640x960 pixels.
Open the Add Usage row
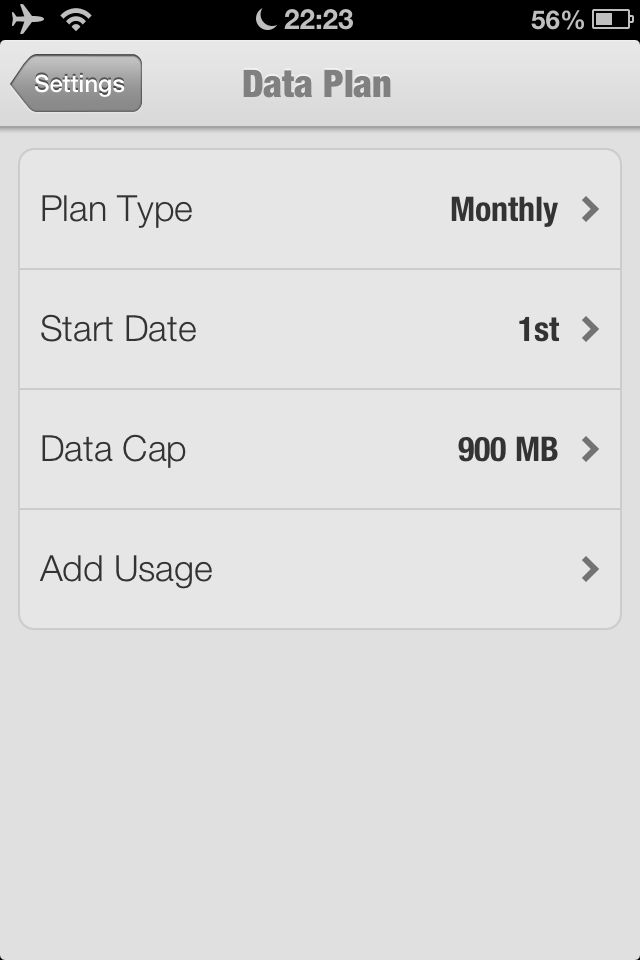pyautogui.click(x=320, y=570)
